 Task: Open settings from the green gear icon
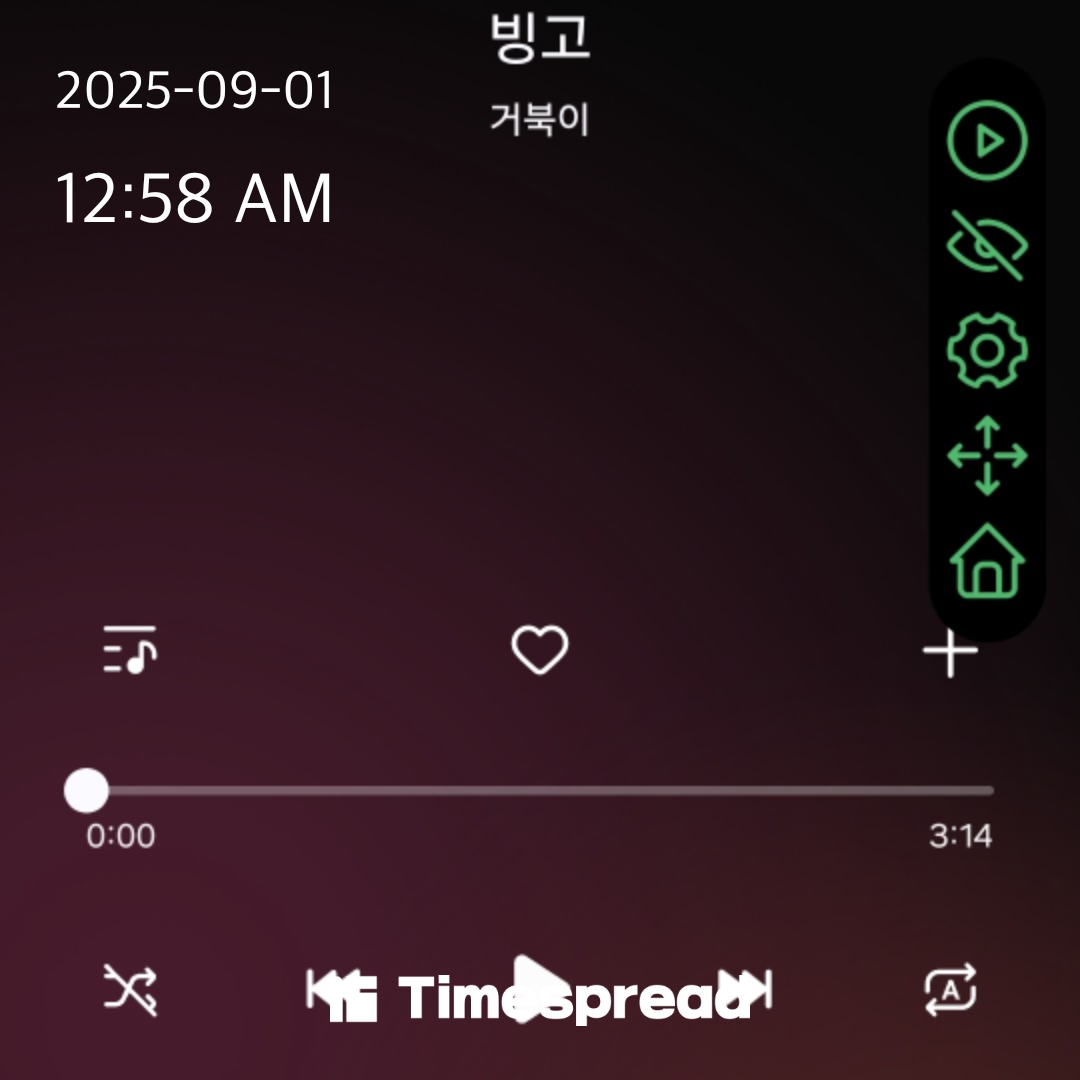coord(987,350)
